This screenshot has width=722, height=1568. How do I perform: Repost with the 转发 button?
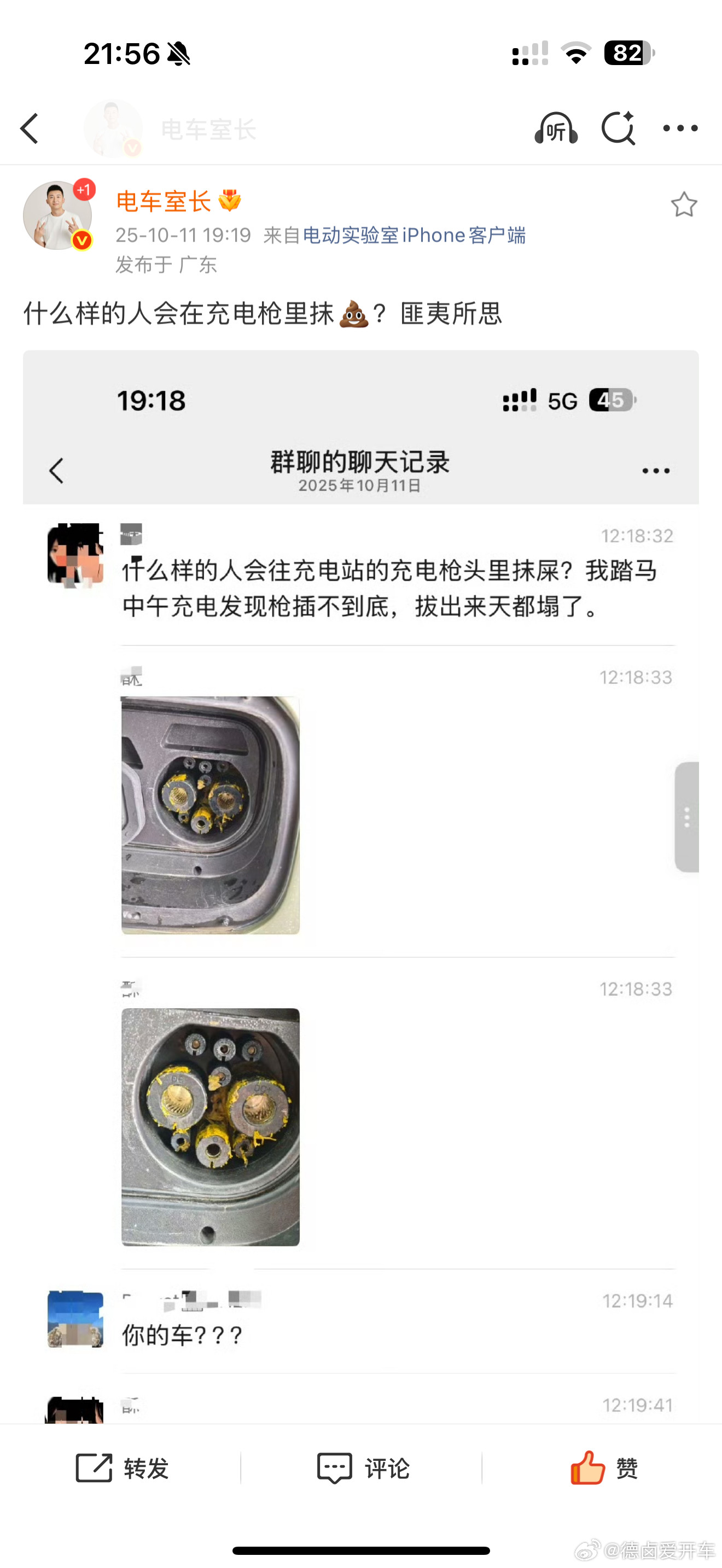[x=122, y=1468]
